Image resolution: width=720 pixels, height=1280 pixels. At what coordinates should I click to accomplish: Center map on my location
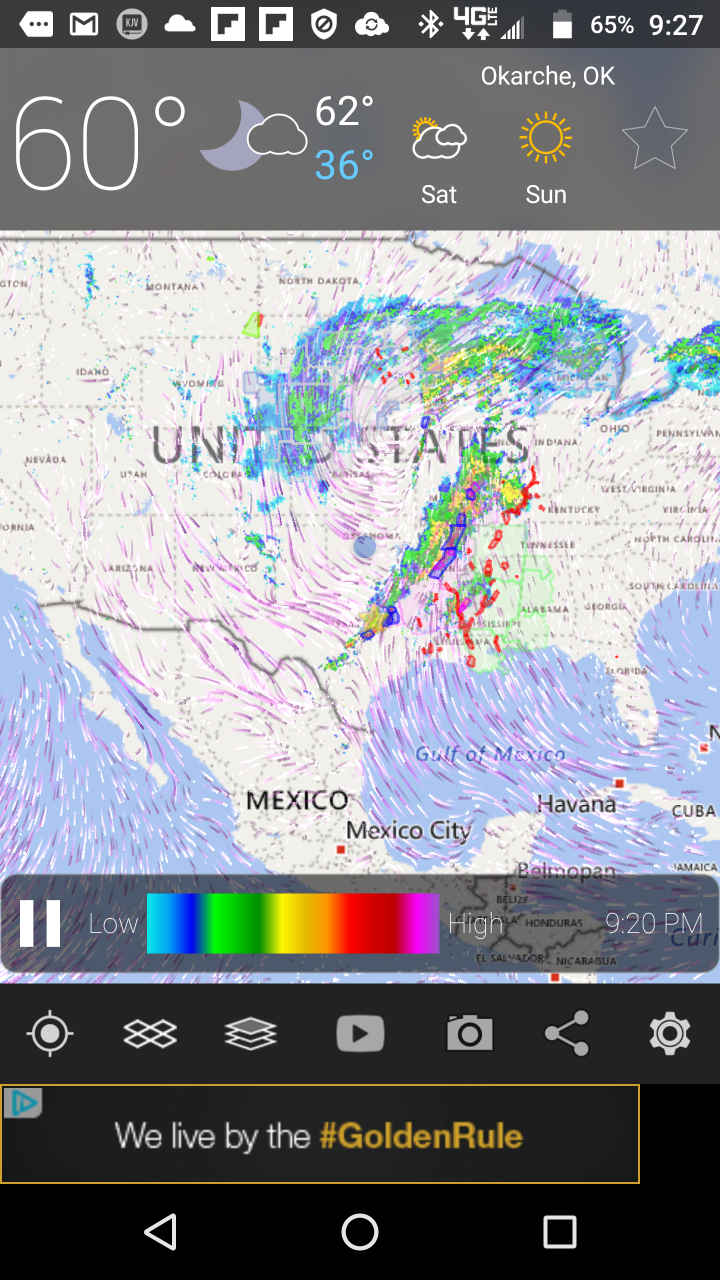(x=50, y=1033)
